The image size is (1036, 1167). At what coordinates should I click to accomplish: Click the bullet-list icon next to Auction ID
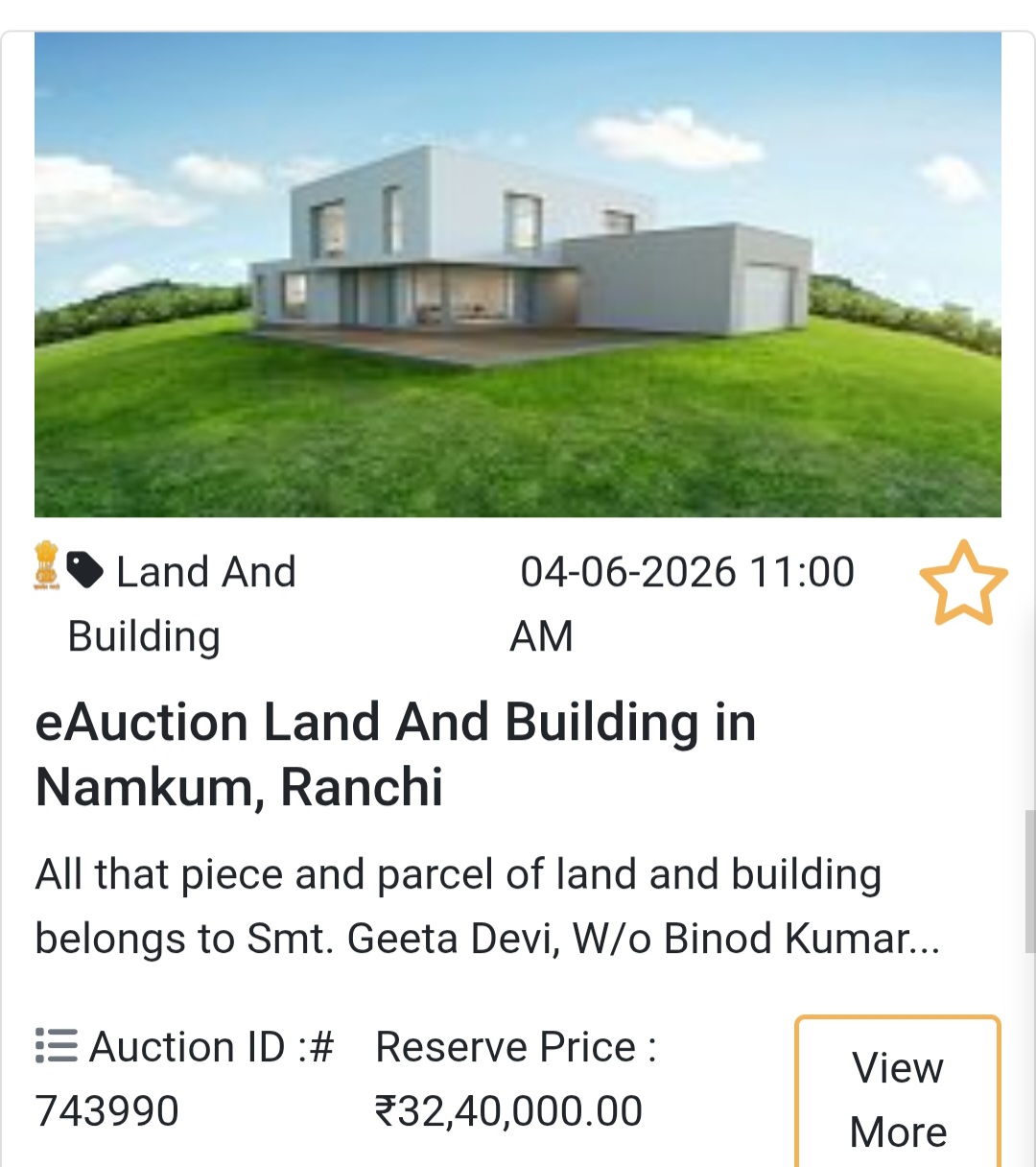coord(55,1046)
